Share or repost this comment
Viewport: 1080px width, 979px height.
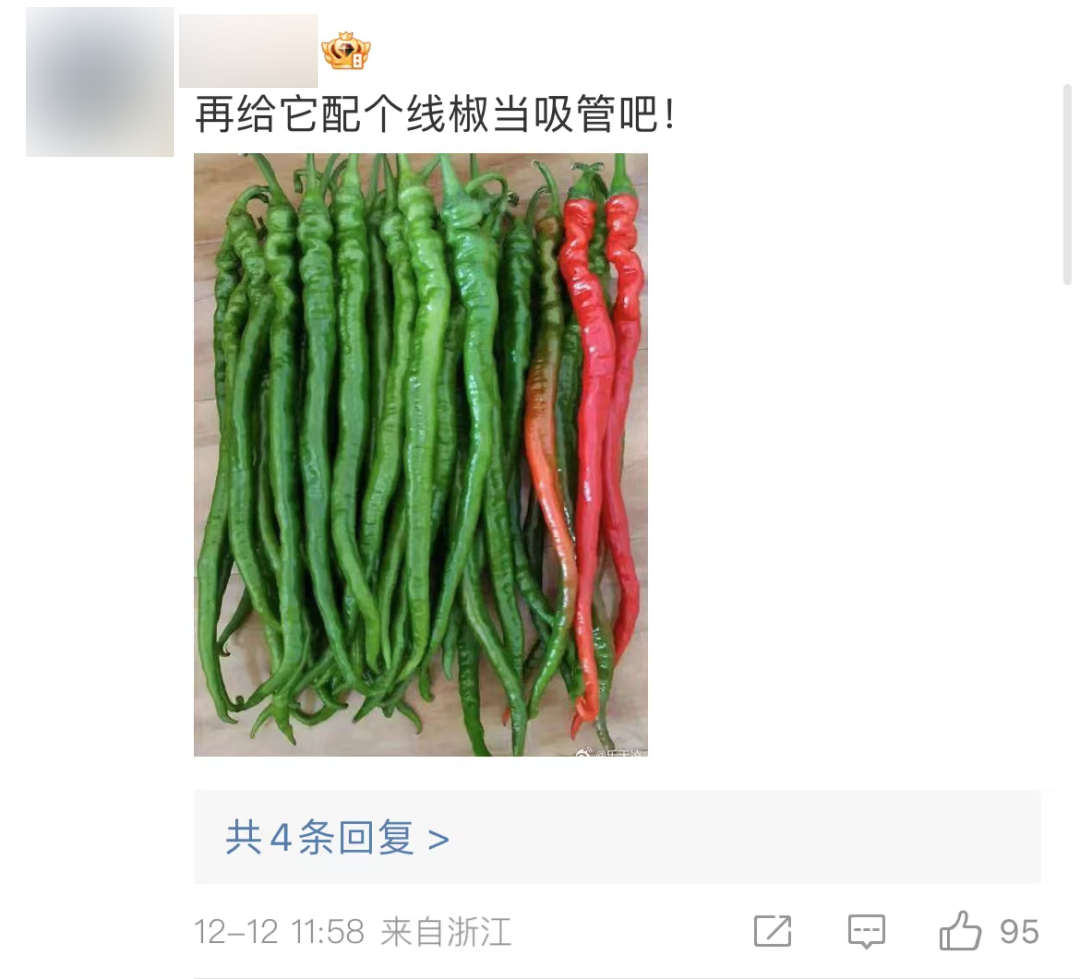pos(772,931)
